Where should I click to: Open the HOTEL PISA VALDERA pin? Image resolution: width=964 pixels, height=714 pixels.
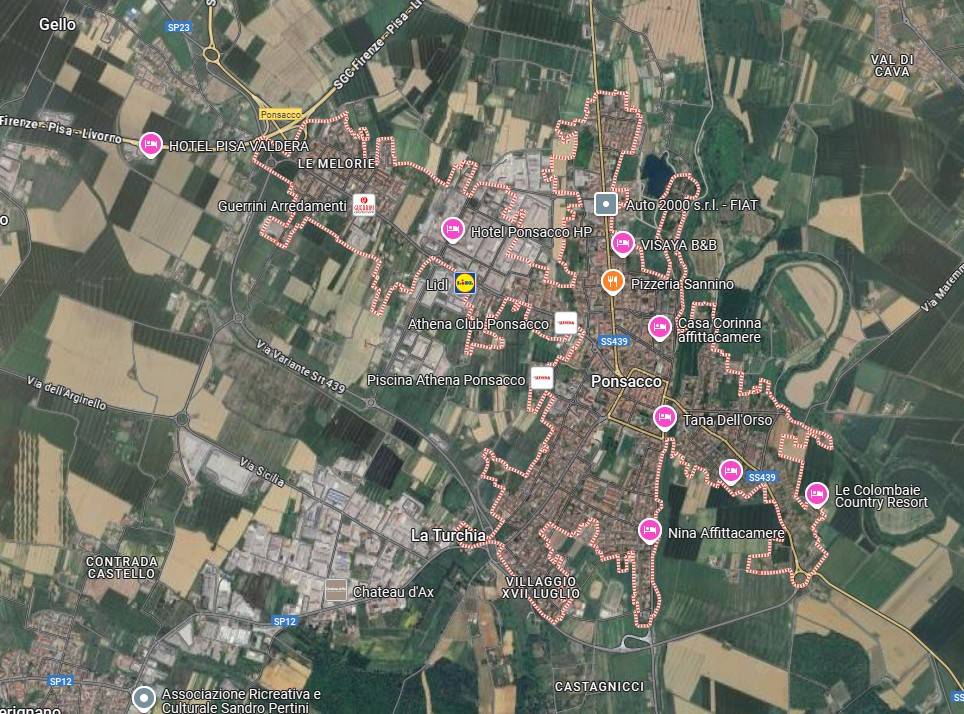point(151,145)
